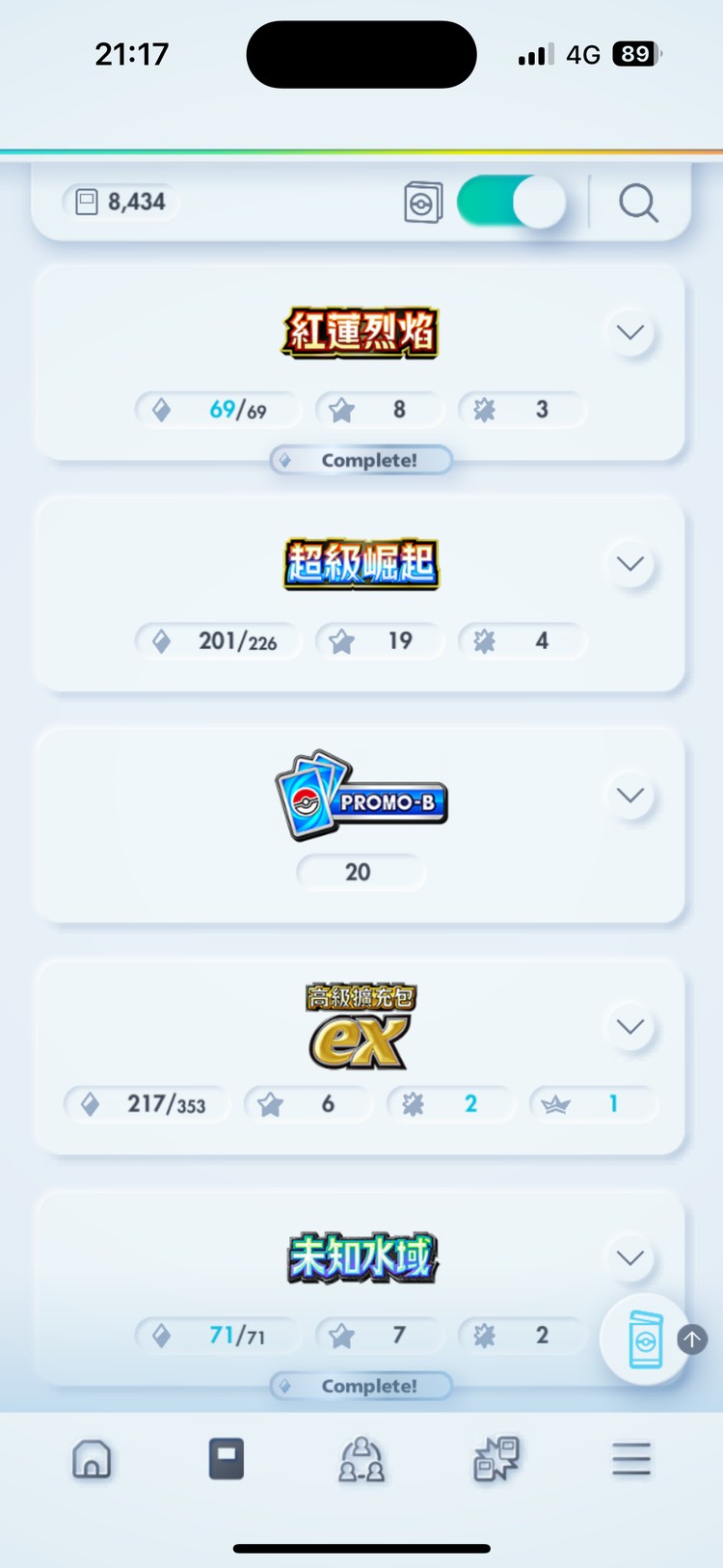This screenshot has width=723, height=1568.
Task: Expand the 紅蓮烈焰 set chevron
Action: (x=630, y=333)
